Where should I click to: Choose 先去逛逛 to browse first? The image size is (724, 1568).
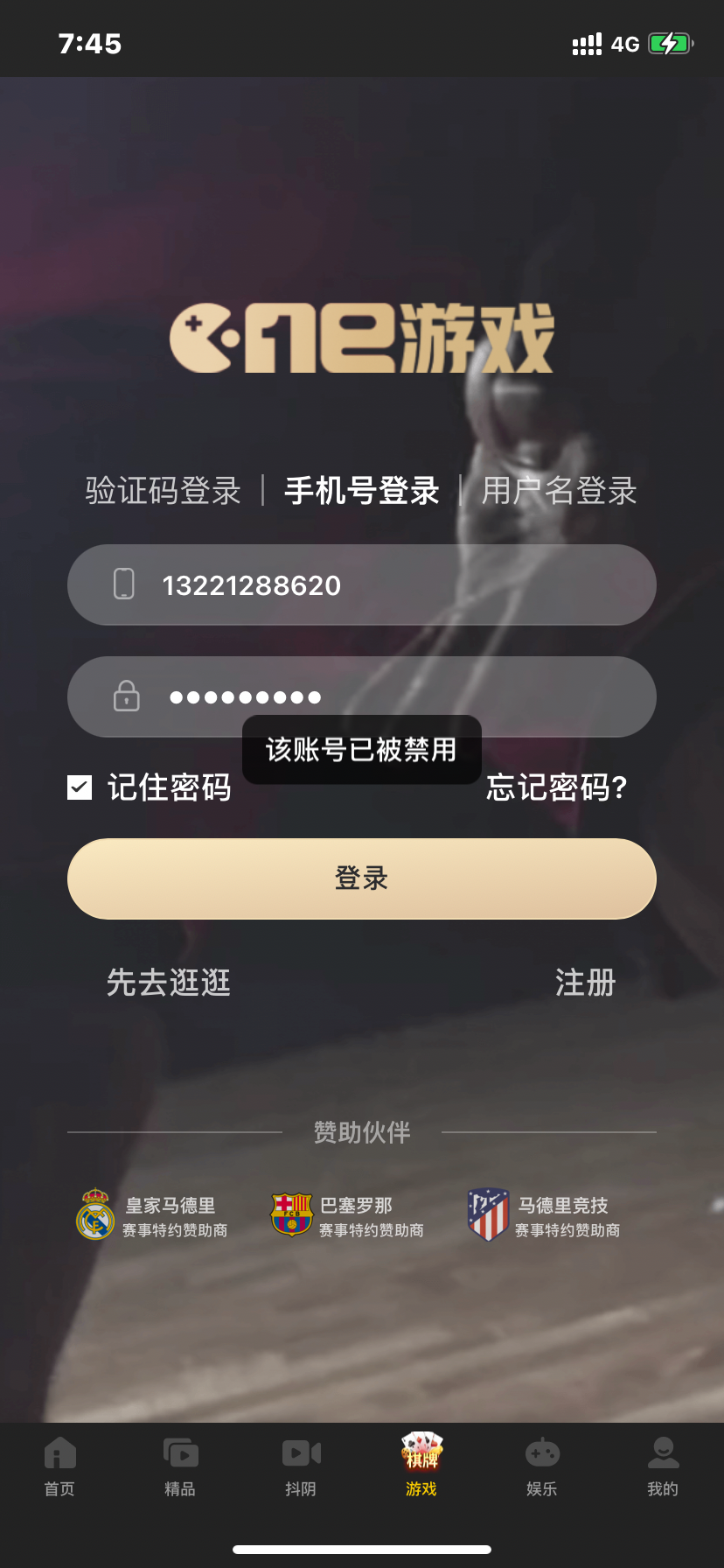coord(168,983)
